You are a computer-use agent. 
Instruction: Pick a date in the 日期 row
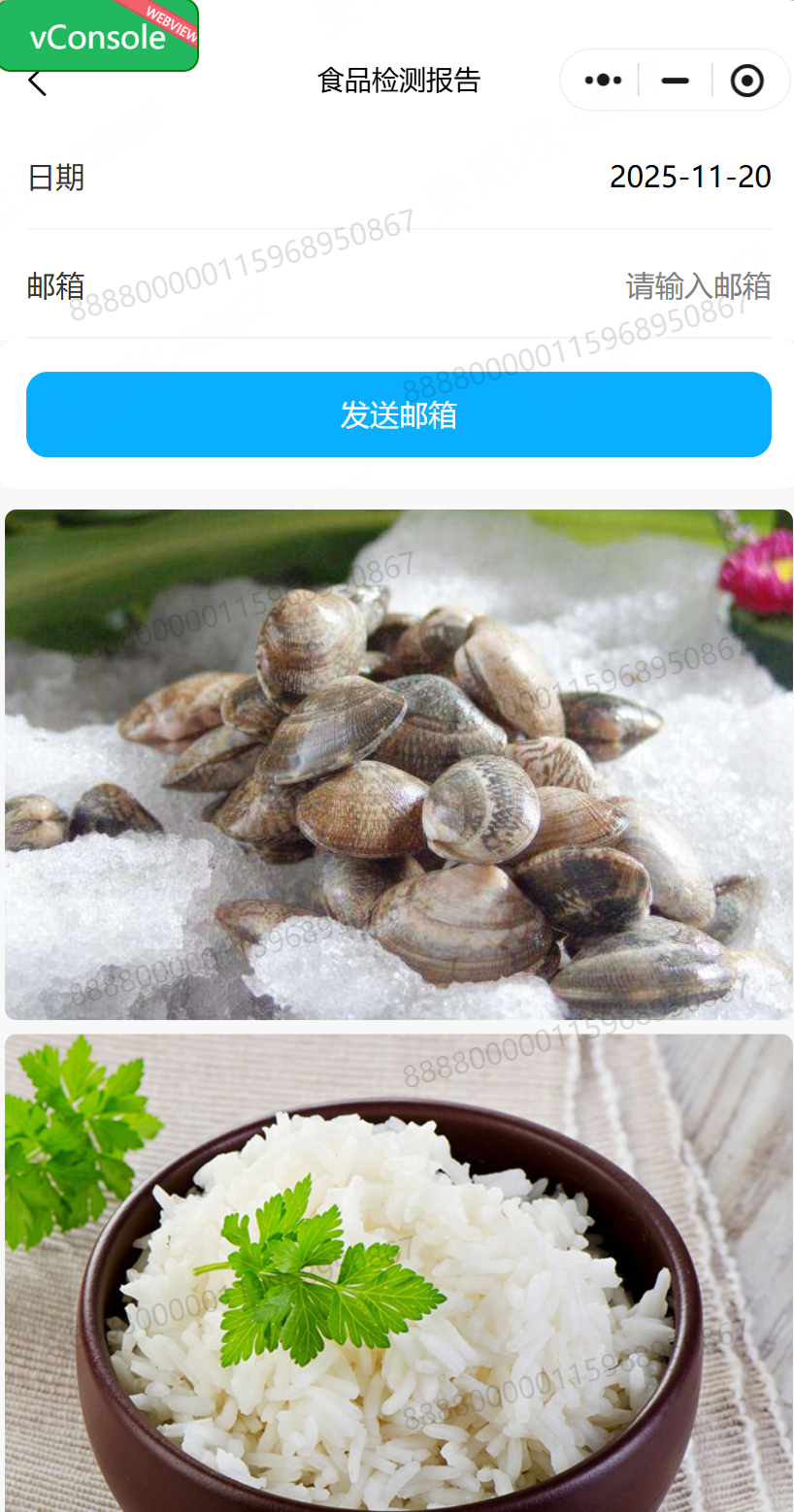tap(689, 177)
